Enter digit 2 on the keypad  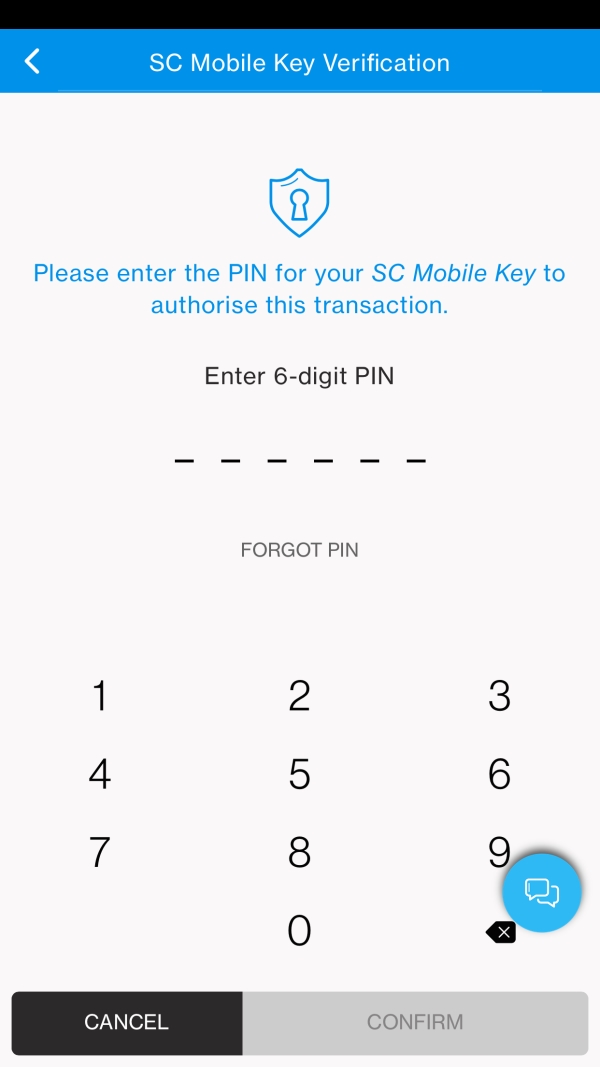299,695
